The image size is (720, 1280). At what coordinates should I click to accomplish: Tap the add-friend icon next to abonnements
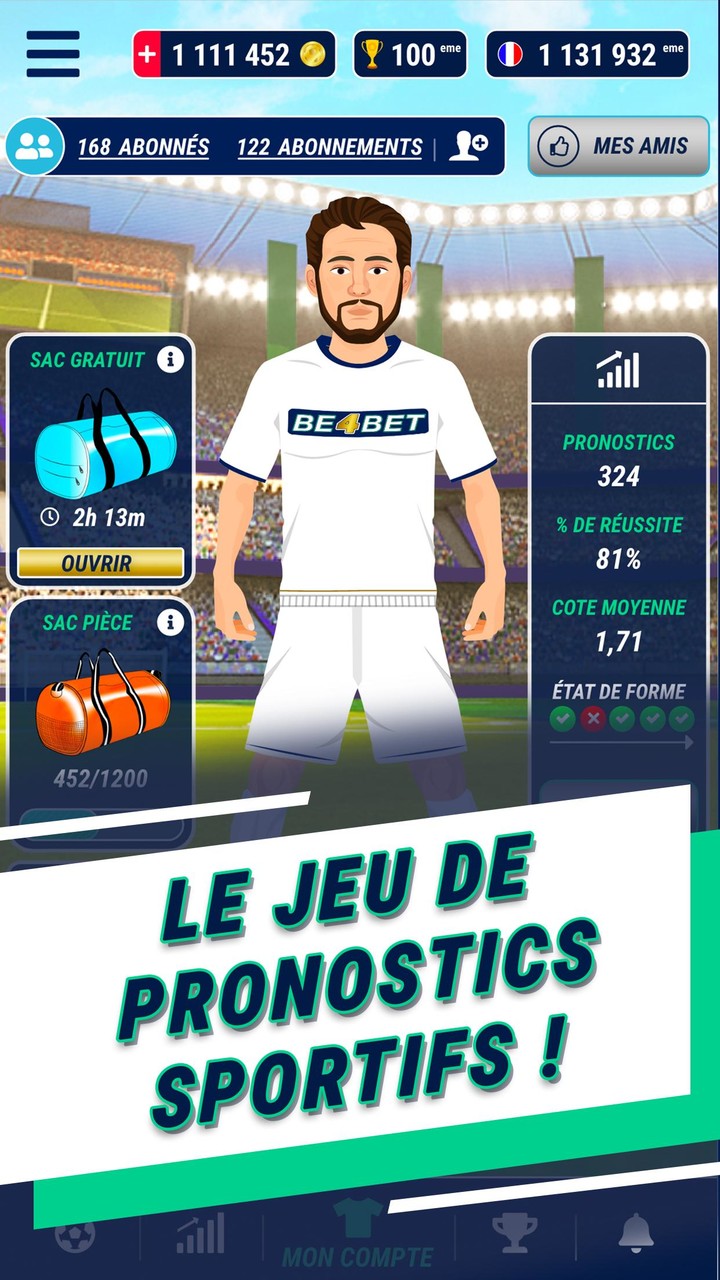click(470, 146)
